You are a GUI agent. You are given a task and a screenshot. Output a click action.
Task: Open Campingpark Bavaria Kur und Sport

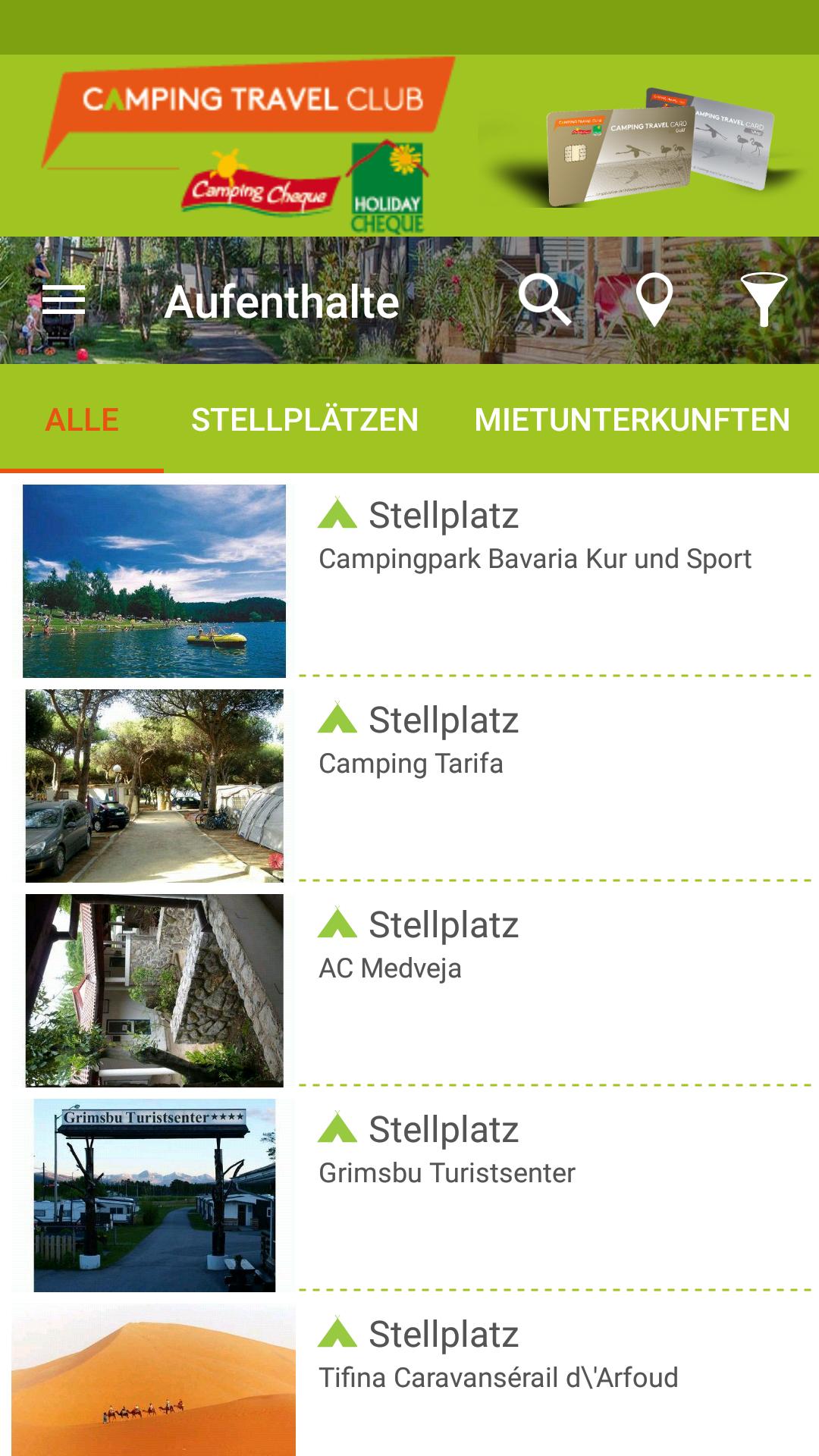pyautogui.click(x=535, y=559)
